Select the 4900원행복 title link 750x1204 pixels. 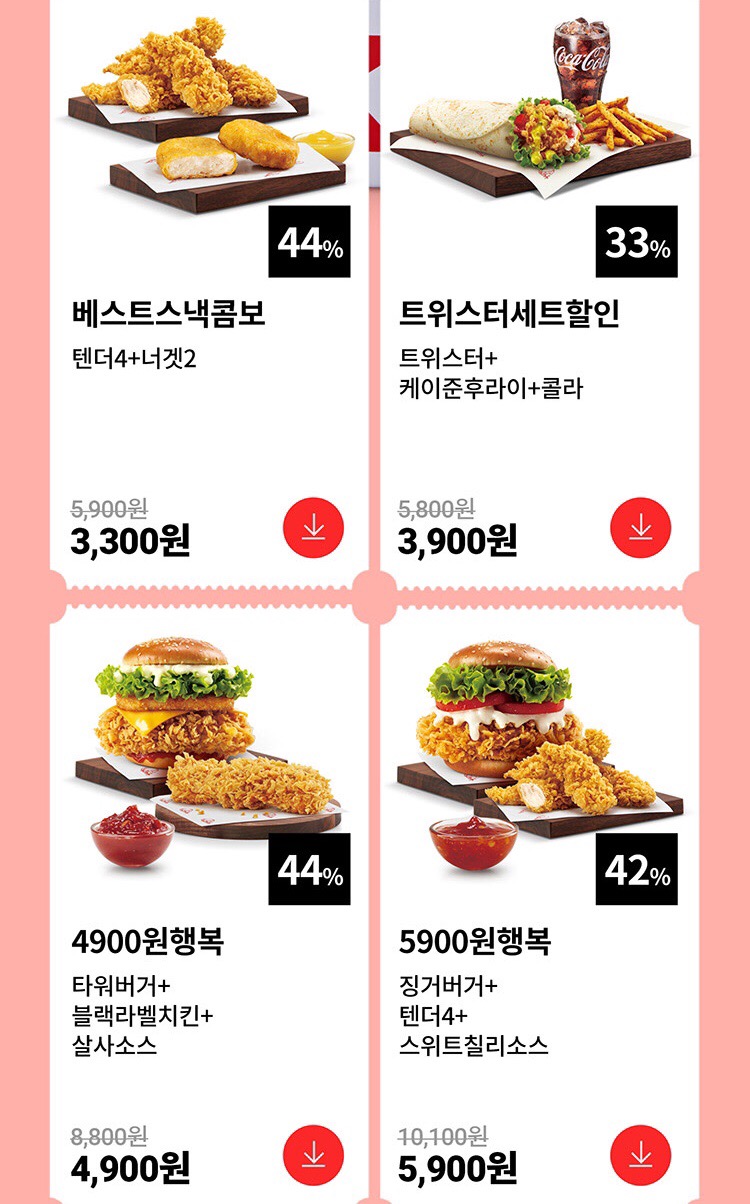pos(150,940)
